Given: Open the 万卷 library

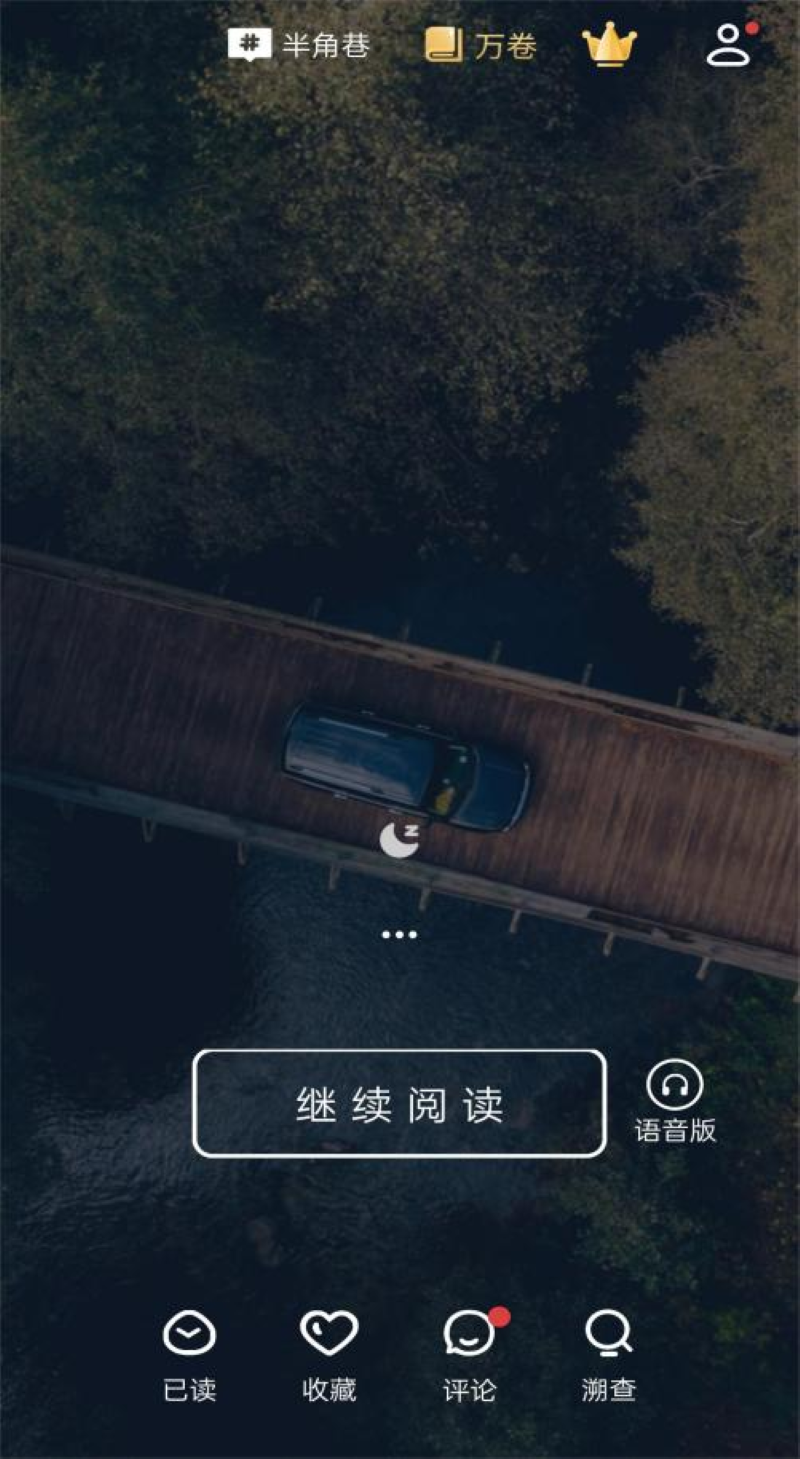Looking at the screenshot, I should [481, 46].
